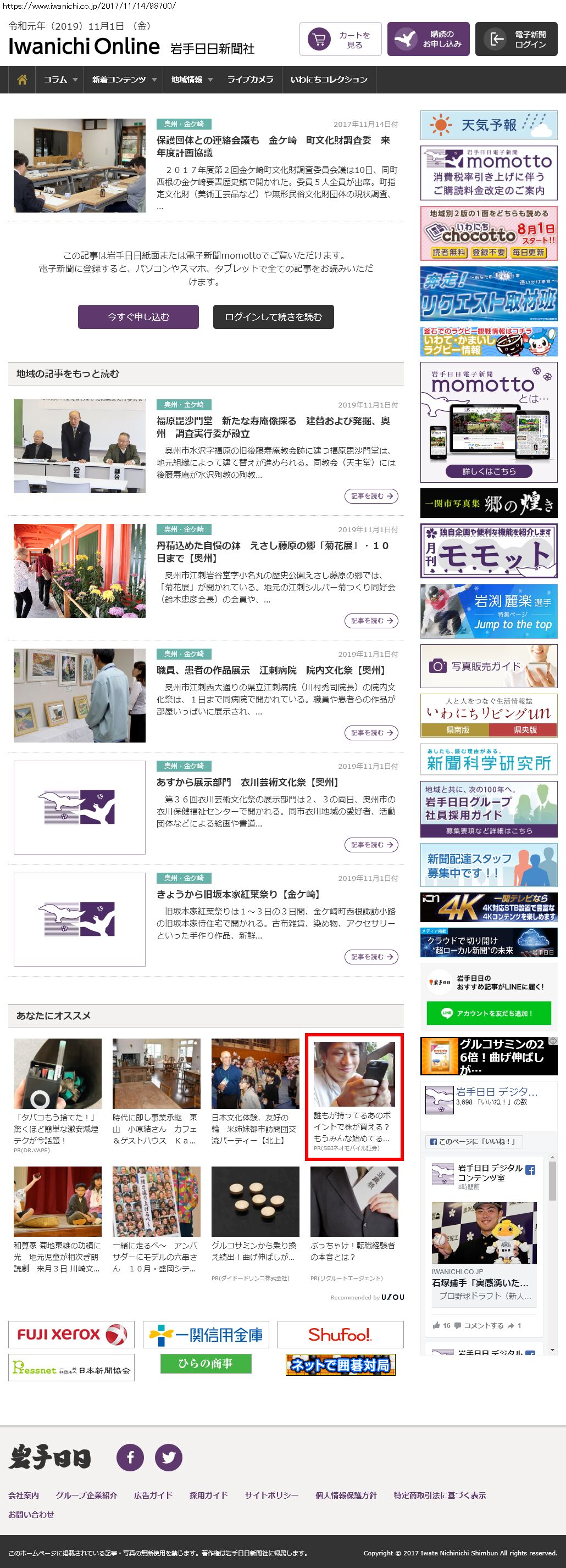Go to the home icon in navigation
The image size is (566, 1568).
tap(22, 80)
